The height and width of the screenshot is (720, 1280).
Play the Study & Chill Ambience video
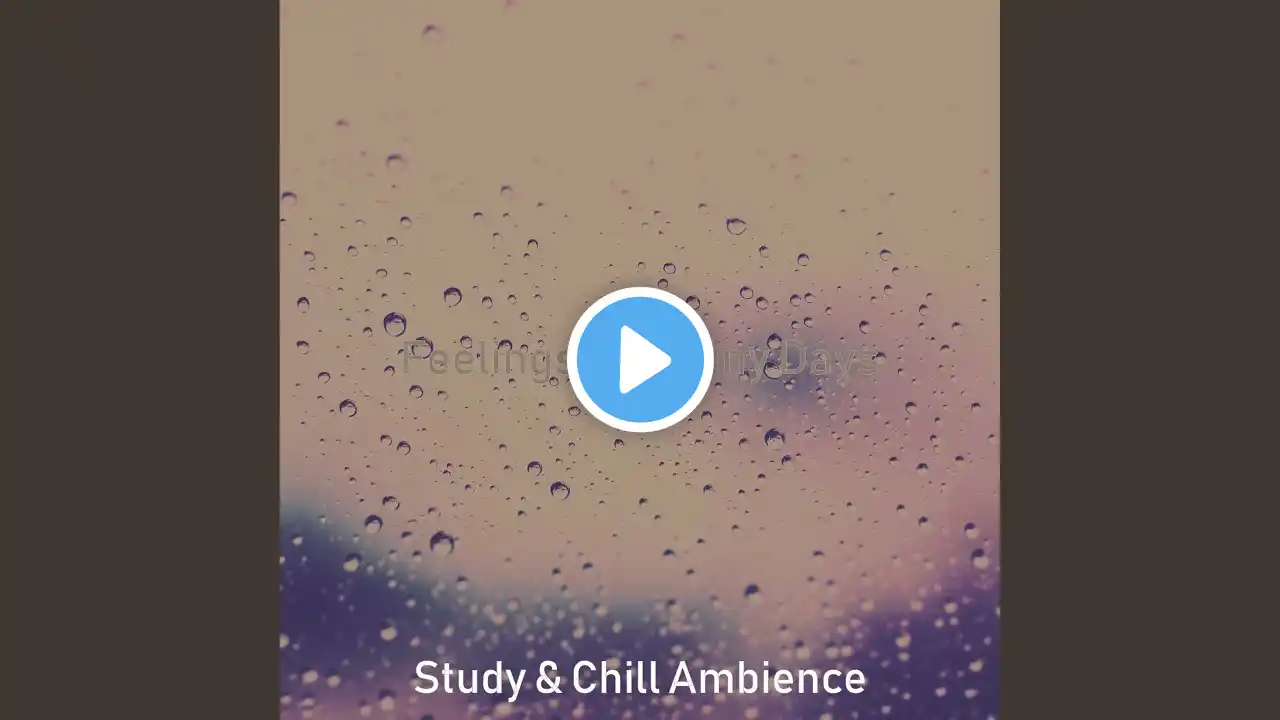[640, 359]
